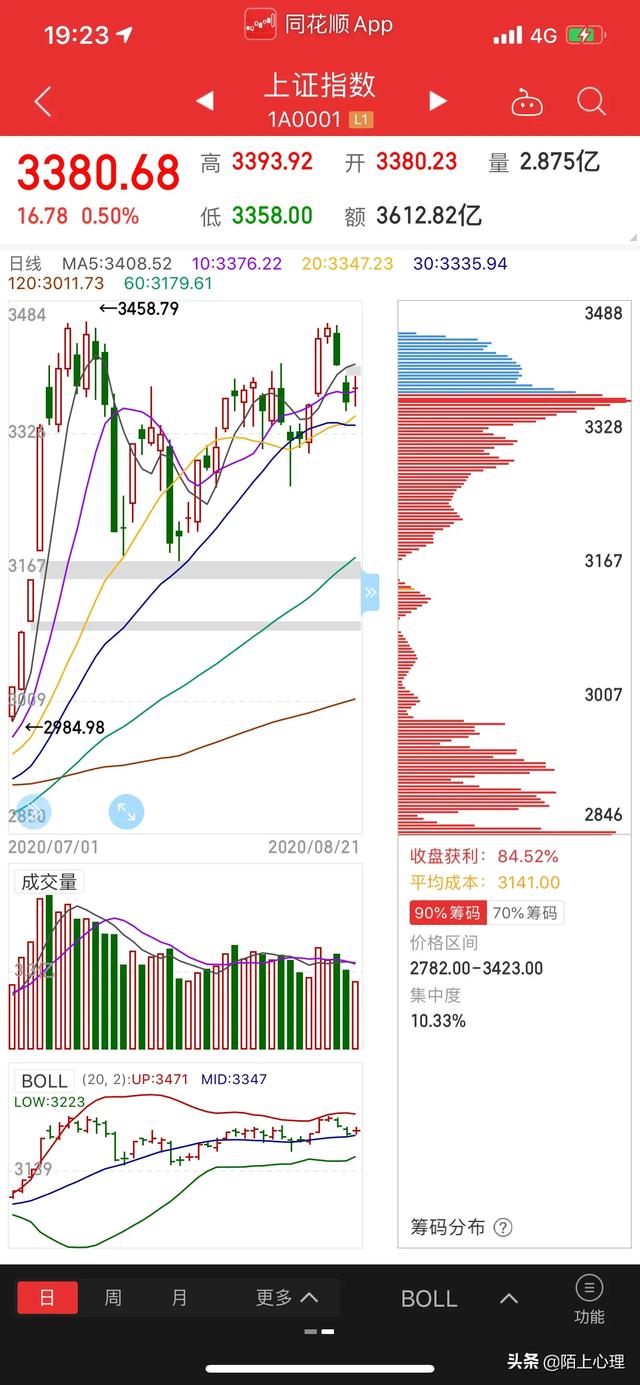Open the search magnifier

coord(591,101)
